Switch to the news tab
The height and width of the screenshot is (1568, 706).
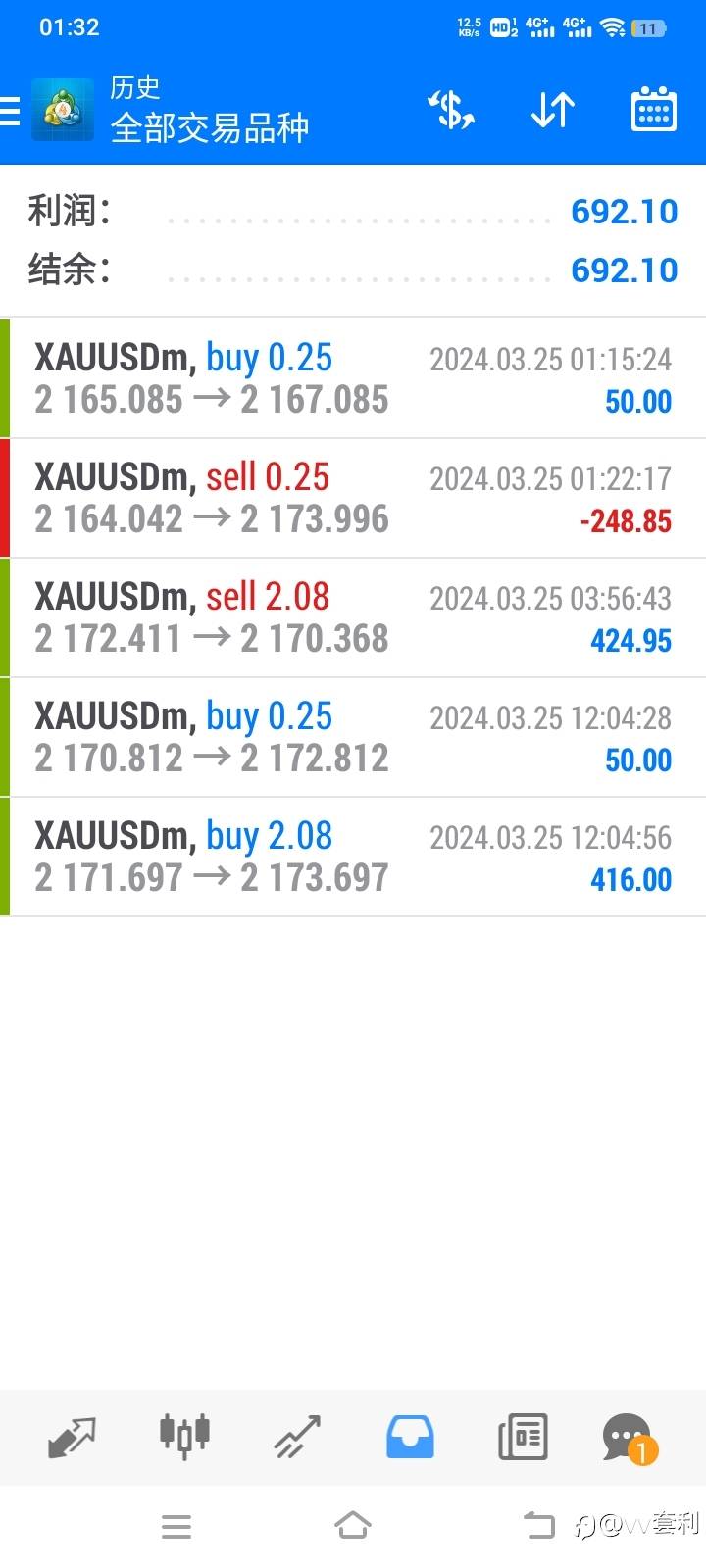(523, 1437)
